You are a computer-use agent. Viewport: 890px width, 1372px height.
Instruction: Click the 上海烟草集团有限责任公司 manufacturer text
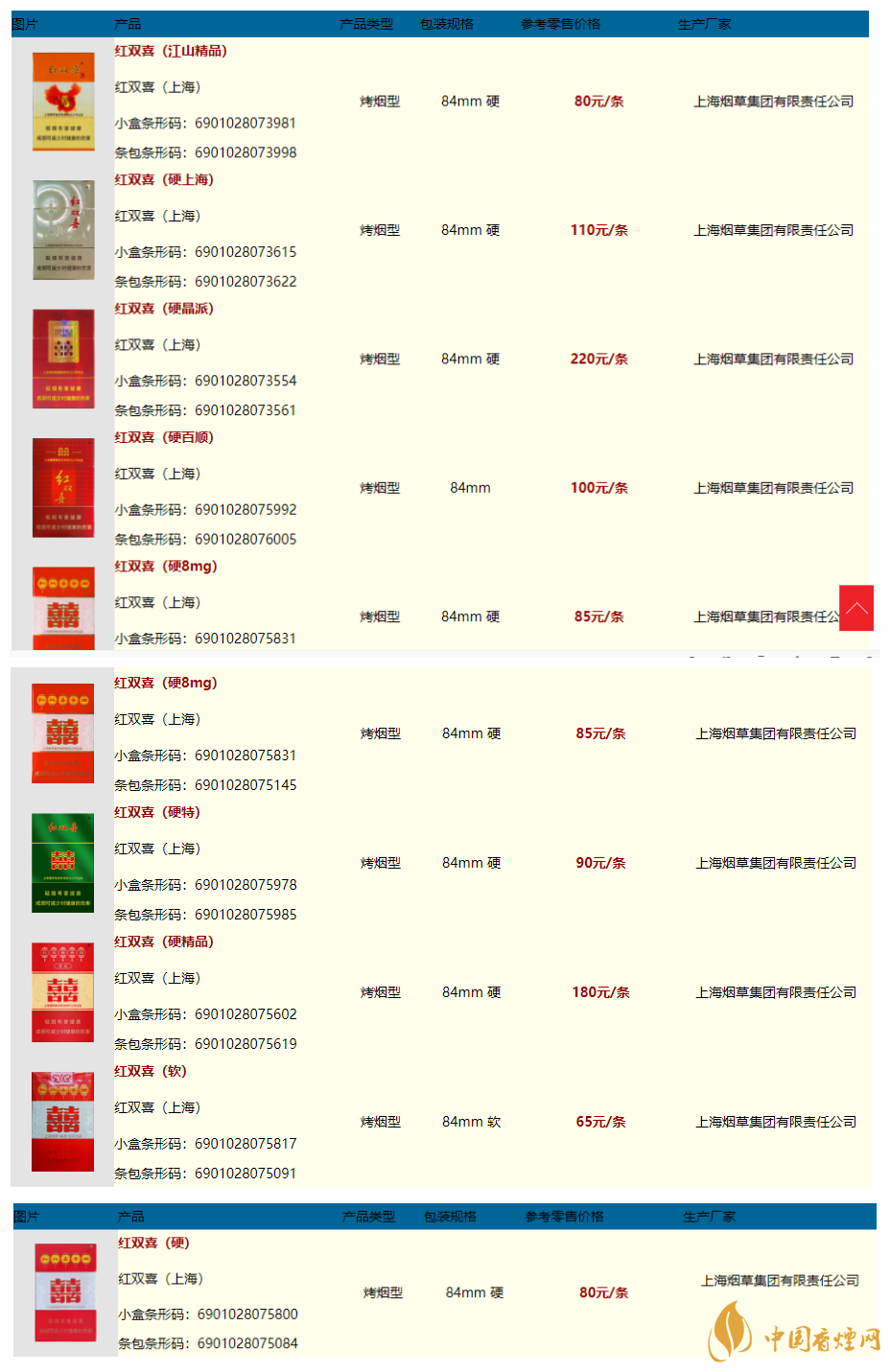[775, 101]
